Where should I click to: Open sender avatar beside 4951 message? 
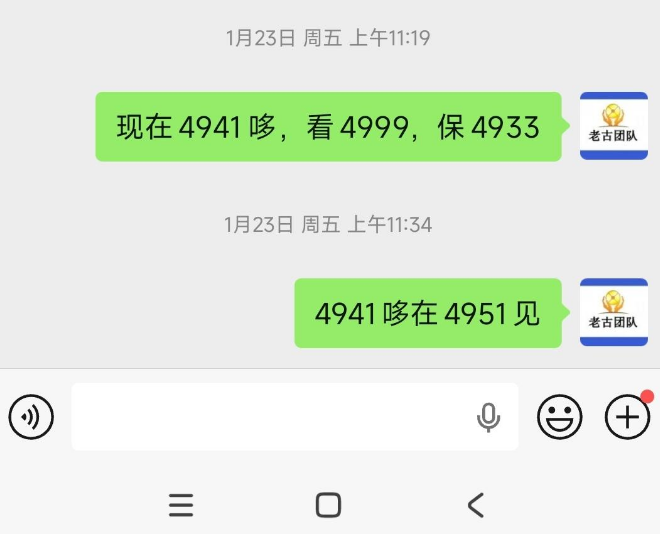pos(614,313)
